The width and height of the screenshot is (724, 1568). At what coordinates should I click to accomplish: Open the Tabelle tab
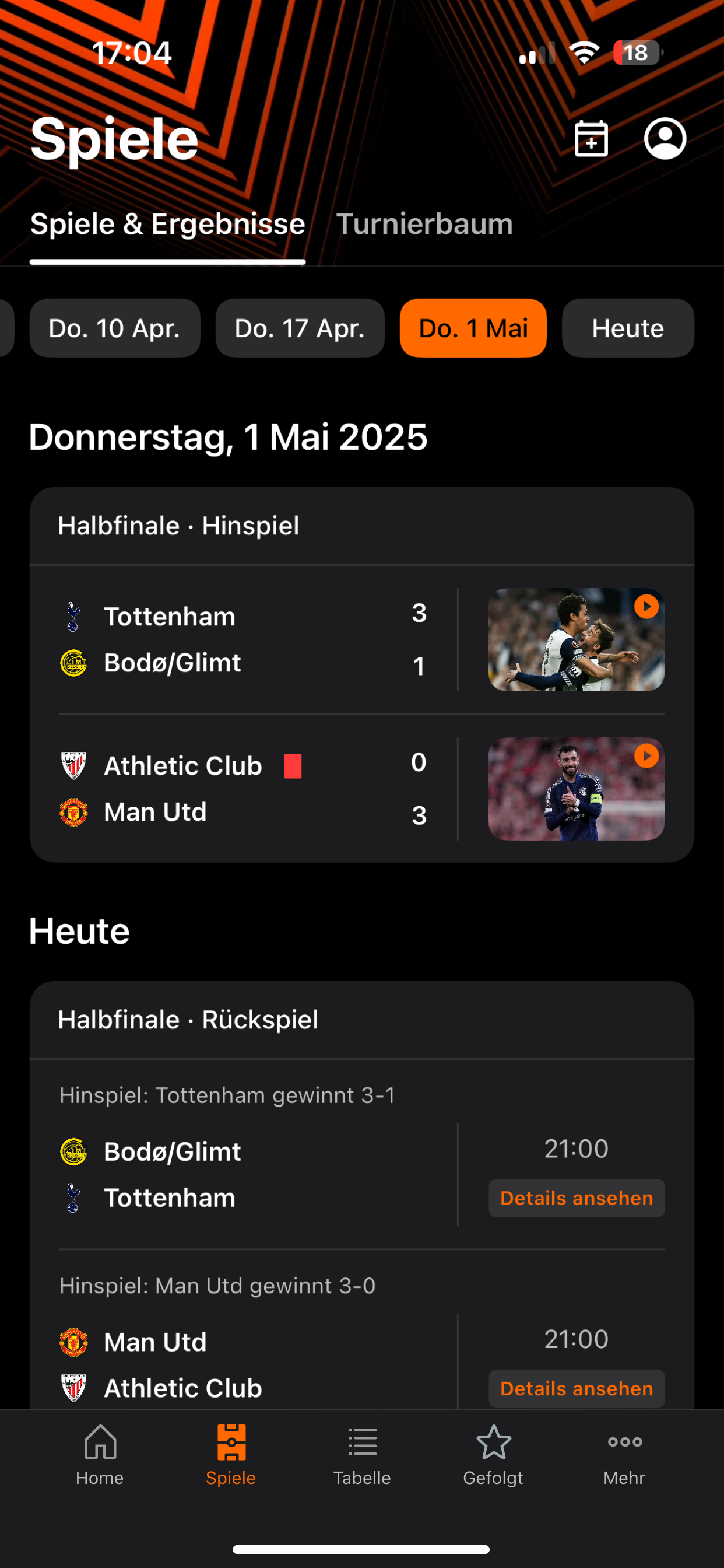click(362, 1455)
